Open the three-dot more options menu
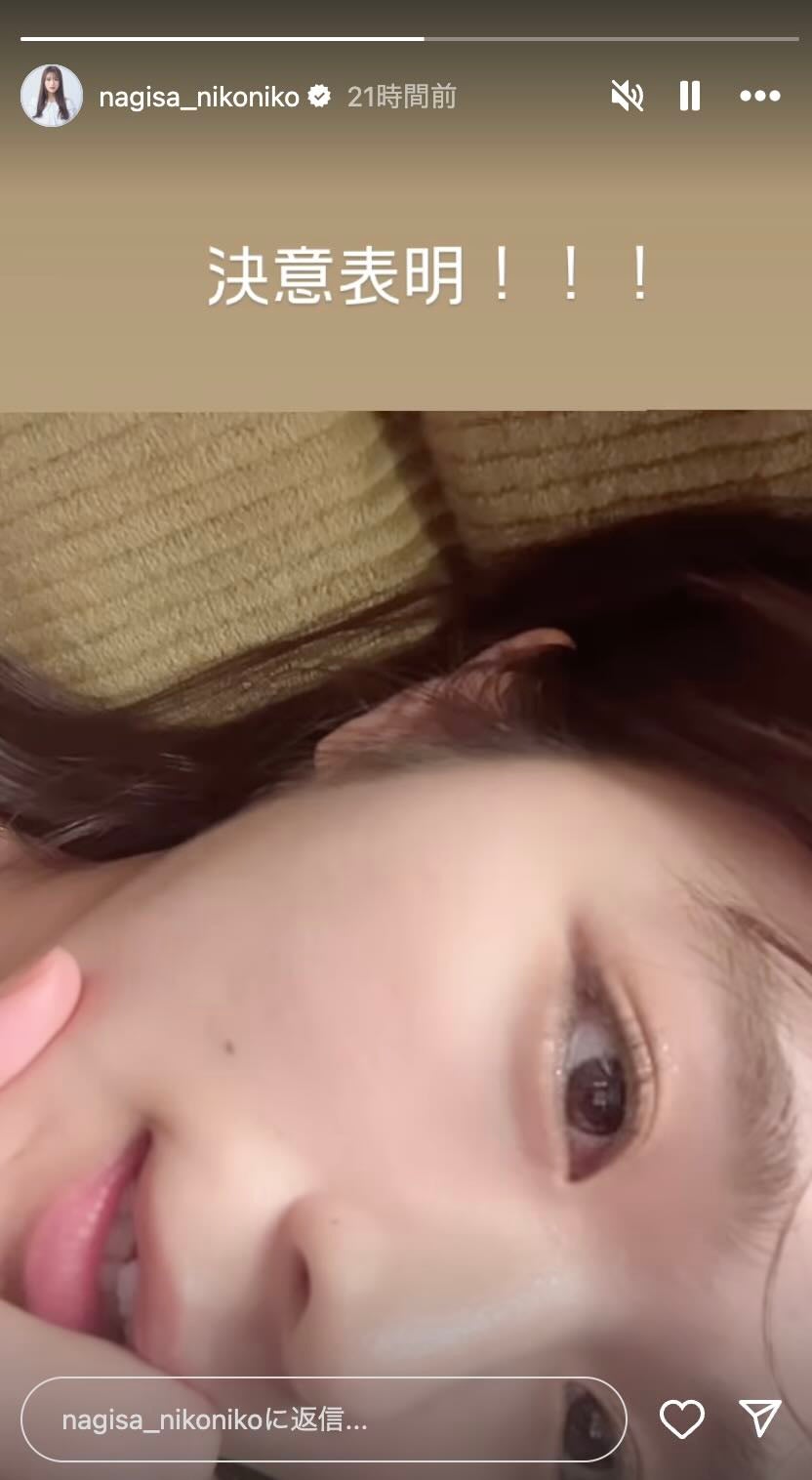812x1480 pixels. click(x=759, y=96)
